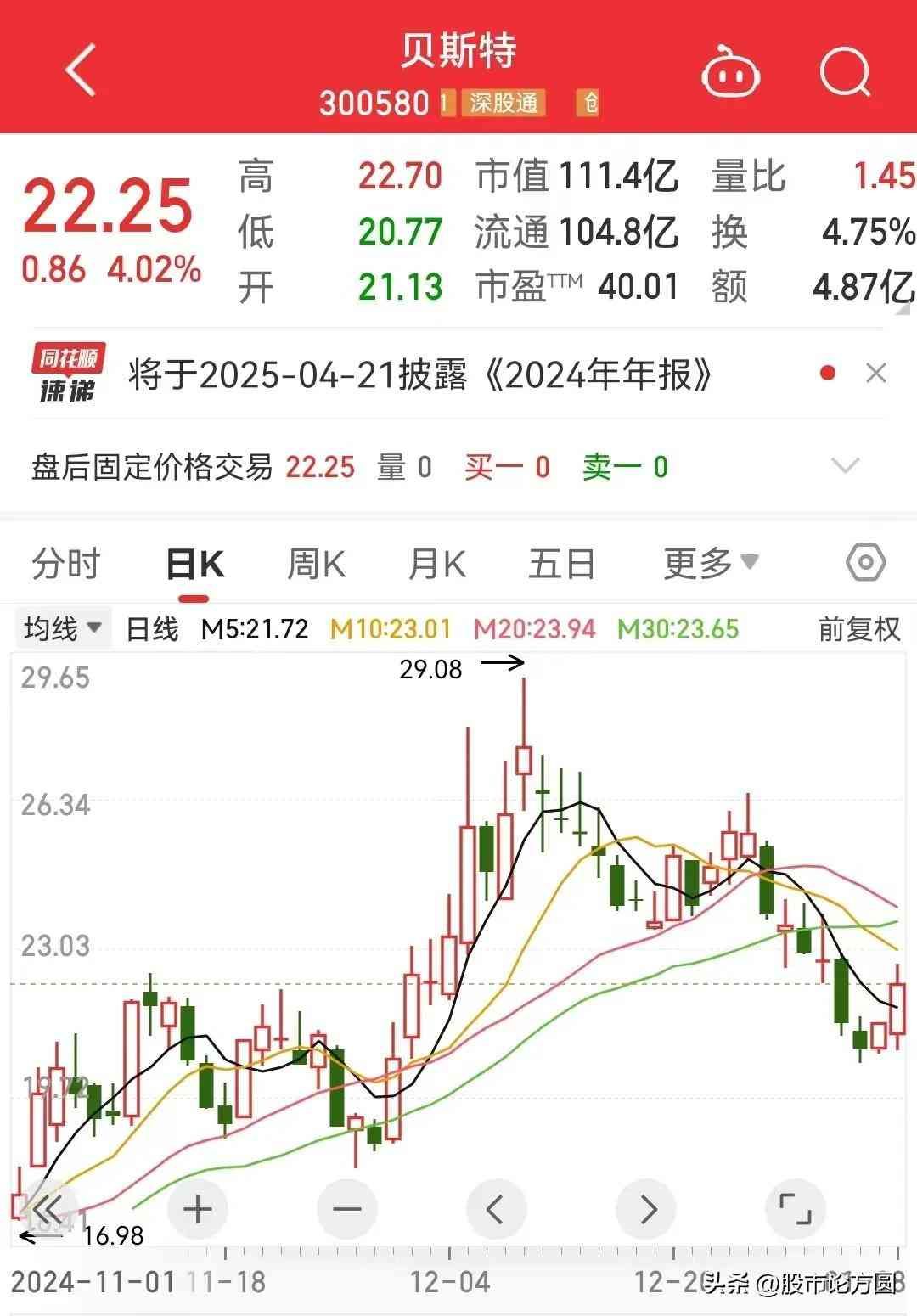Open the robot assistant icon
Viewport: 917px width, 1316px height.
click(729, 73)
